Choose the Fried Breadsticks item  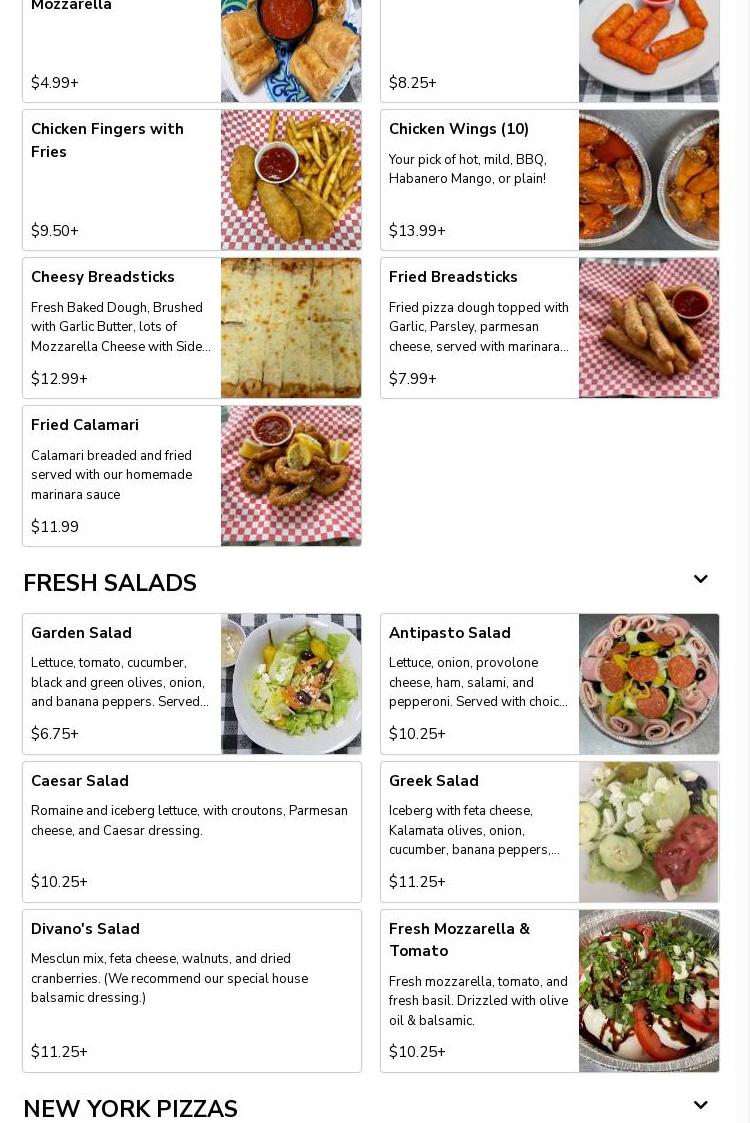[549, 328]
